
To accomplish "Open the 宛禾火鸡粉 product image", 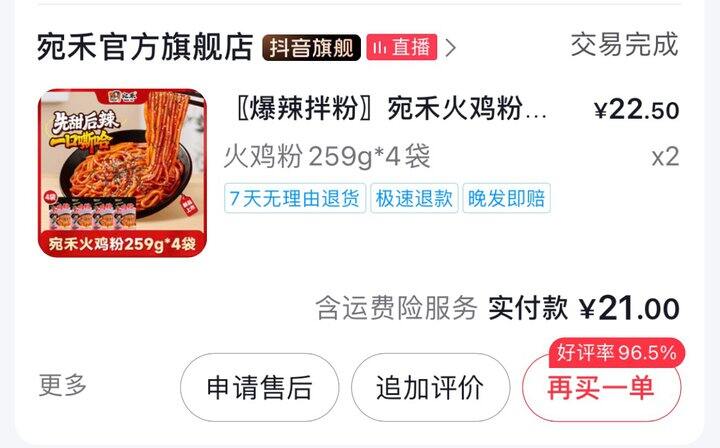I will click(122, 173).
